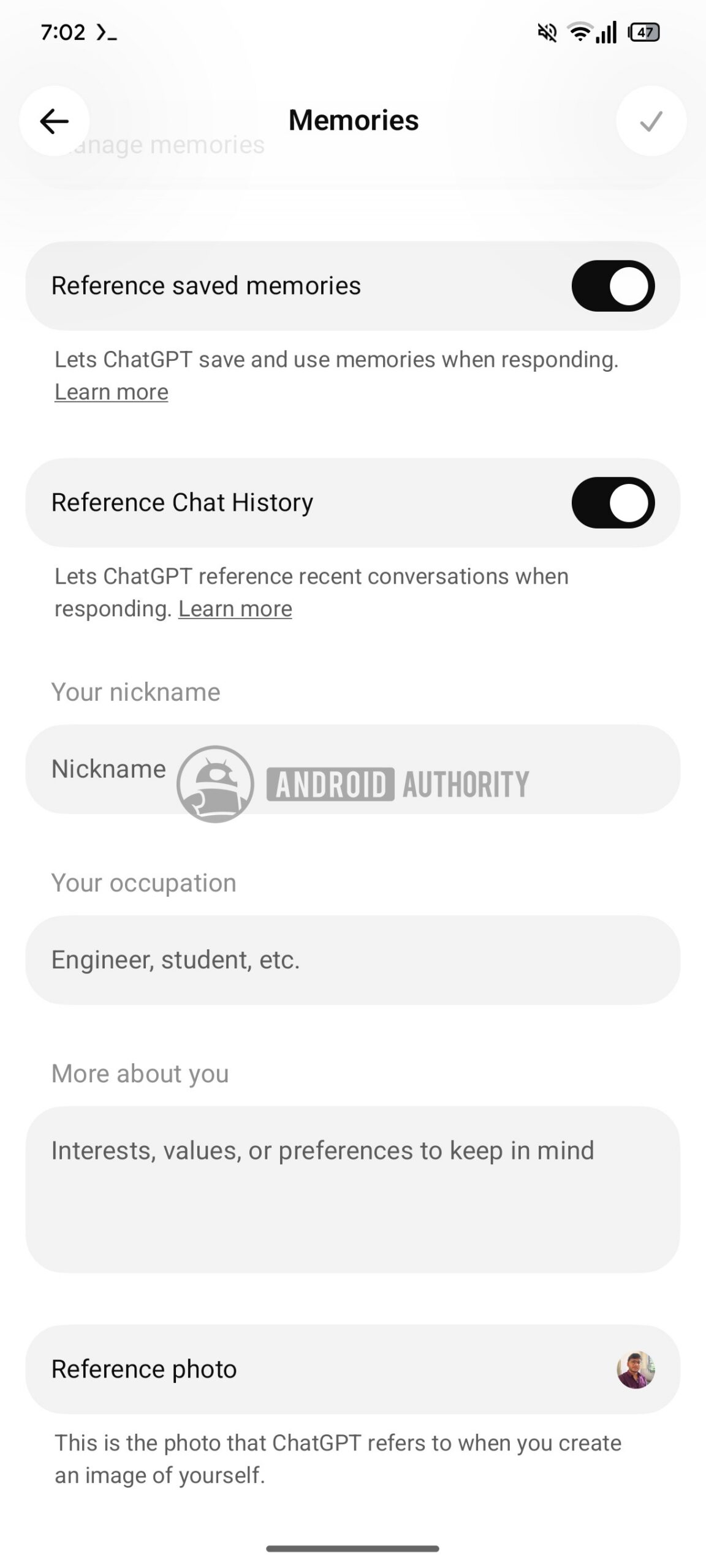Screen dimensions: 706x1568
Task: Open Learn more under saved memories
Action: coord(110,391)
